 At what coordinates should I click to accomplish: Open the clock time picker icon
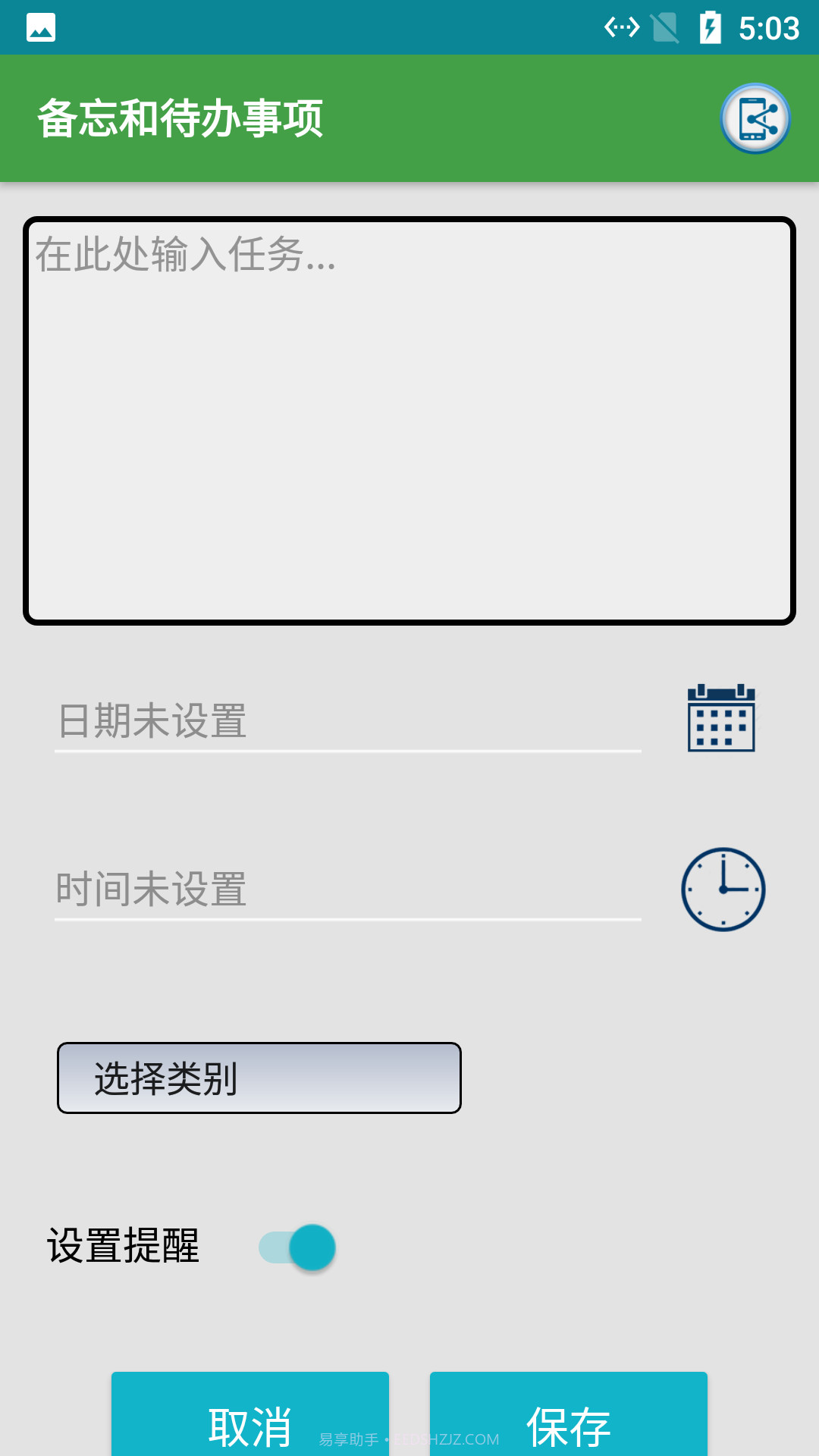click(722, 889)
